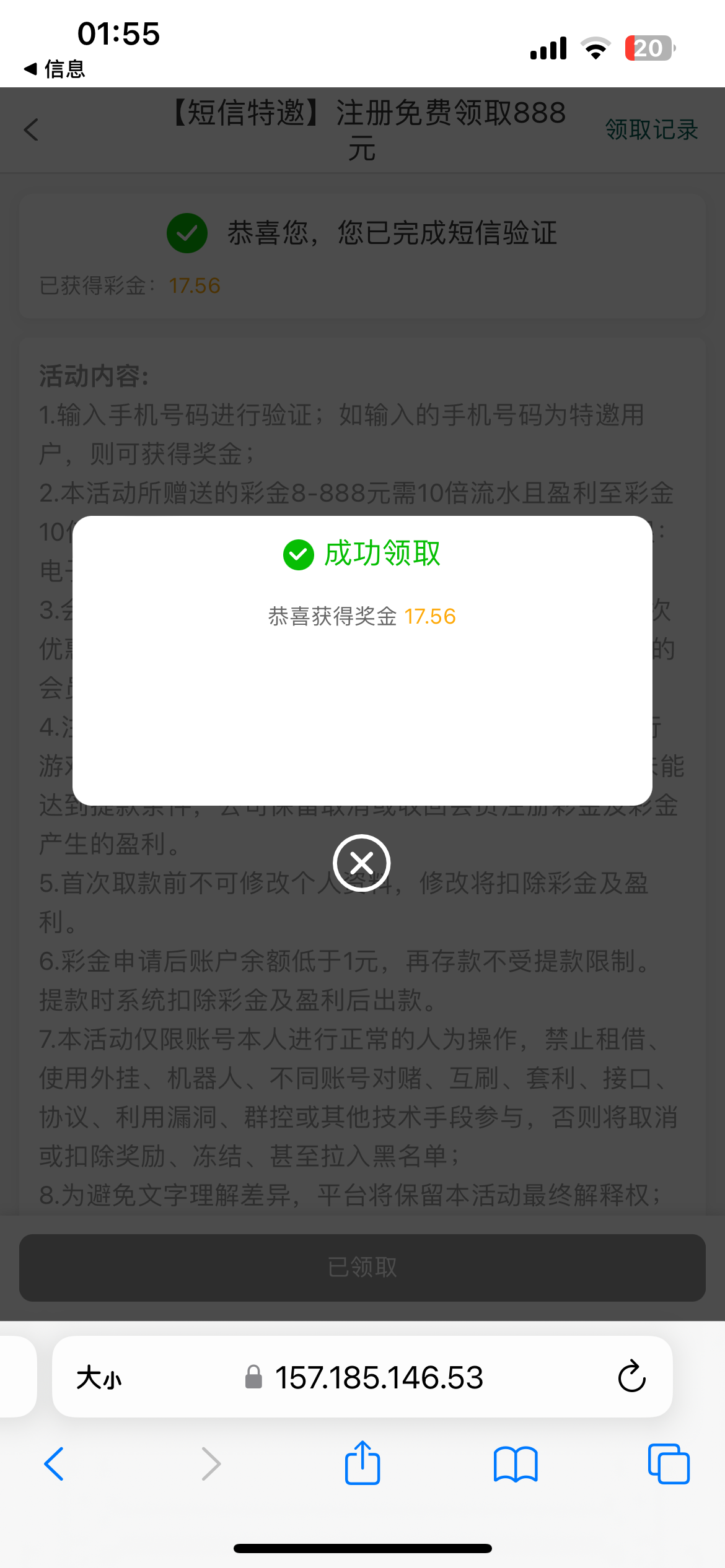Screen dimensions: 725x1568
Task: Navigate back in Safari
Action: click(55, 1464)
